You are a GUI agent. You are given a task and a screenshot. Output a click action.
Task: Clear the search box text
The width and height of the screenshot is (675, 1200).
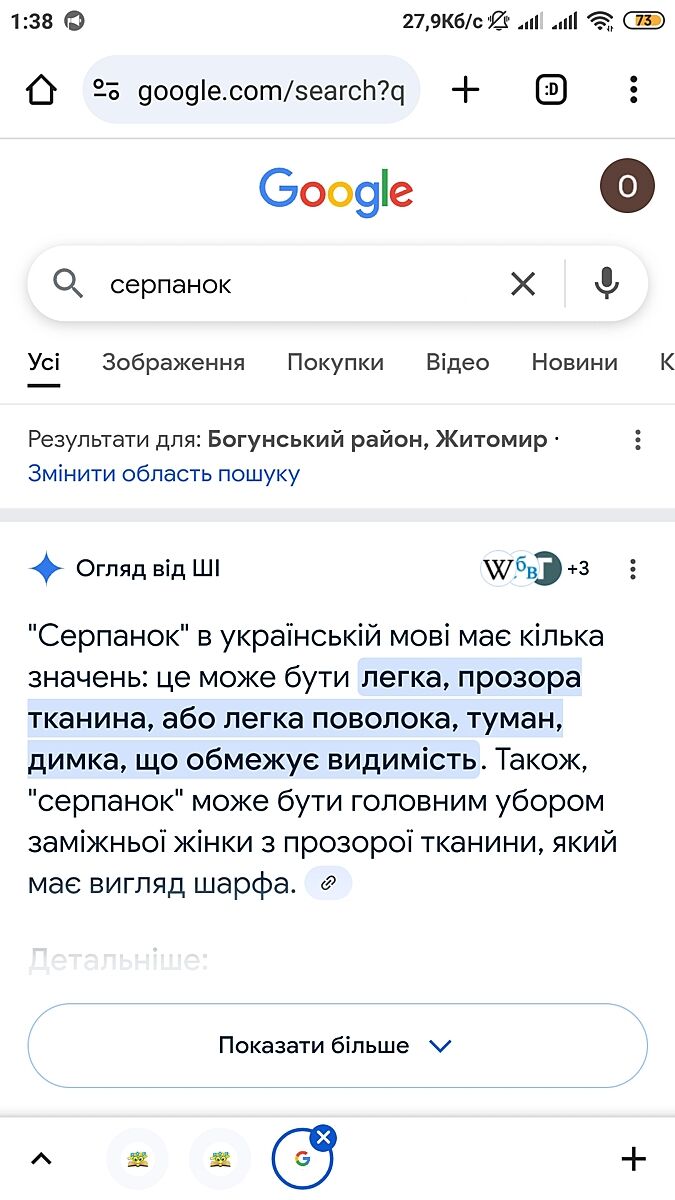coord(523,284)
